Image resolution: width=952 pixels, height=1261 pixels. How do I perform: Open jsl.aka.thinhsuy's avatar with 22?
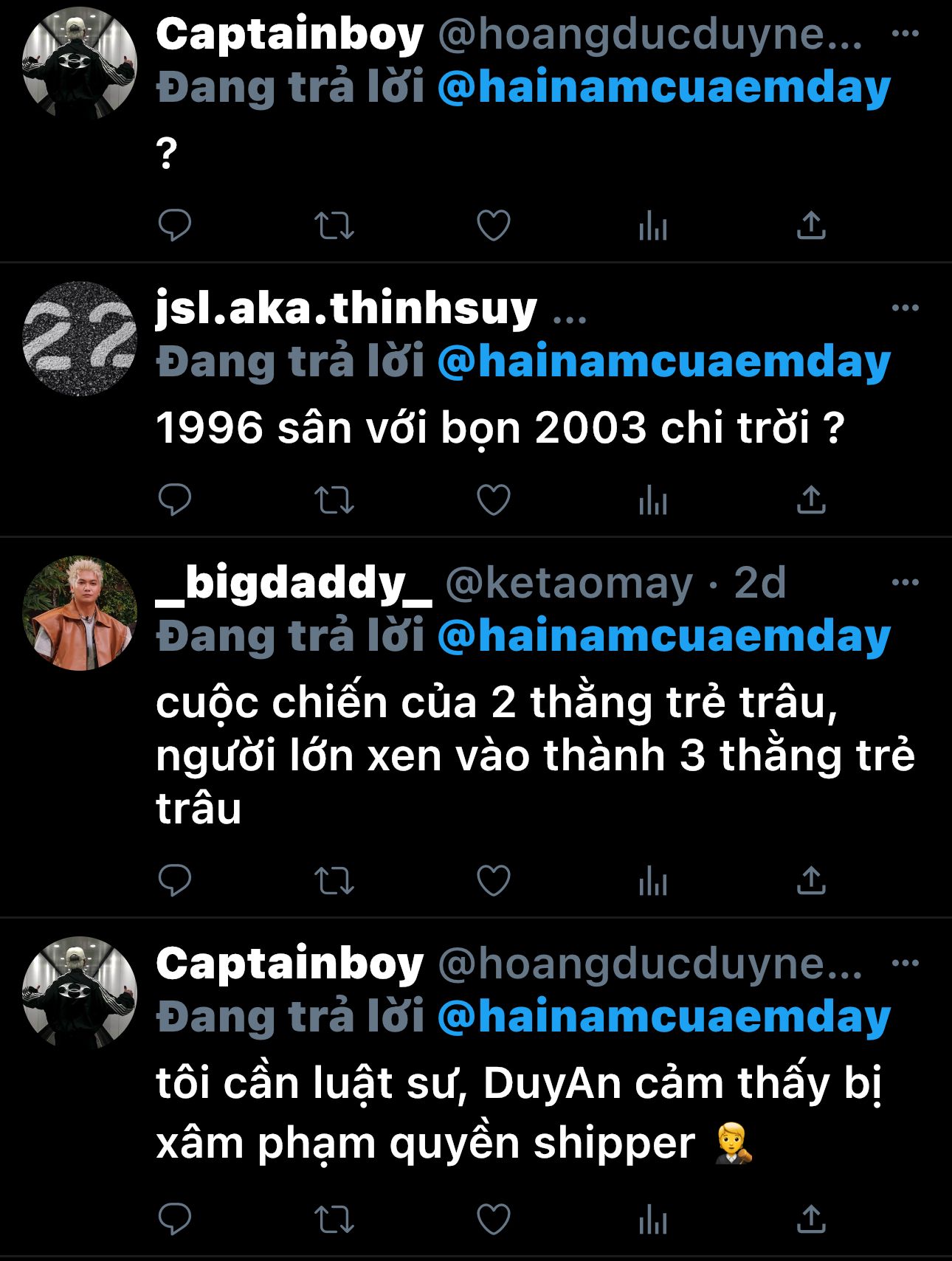click(80, 339)
